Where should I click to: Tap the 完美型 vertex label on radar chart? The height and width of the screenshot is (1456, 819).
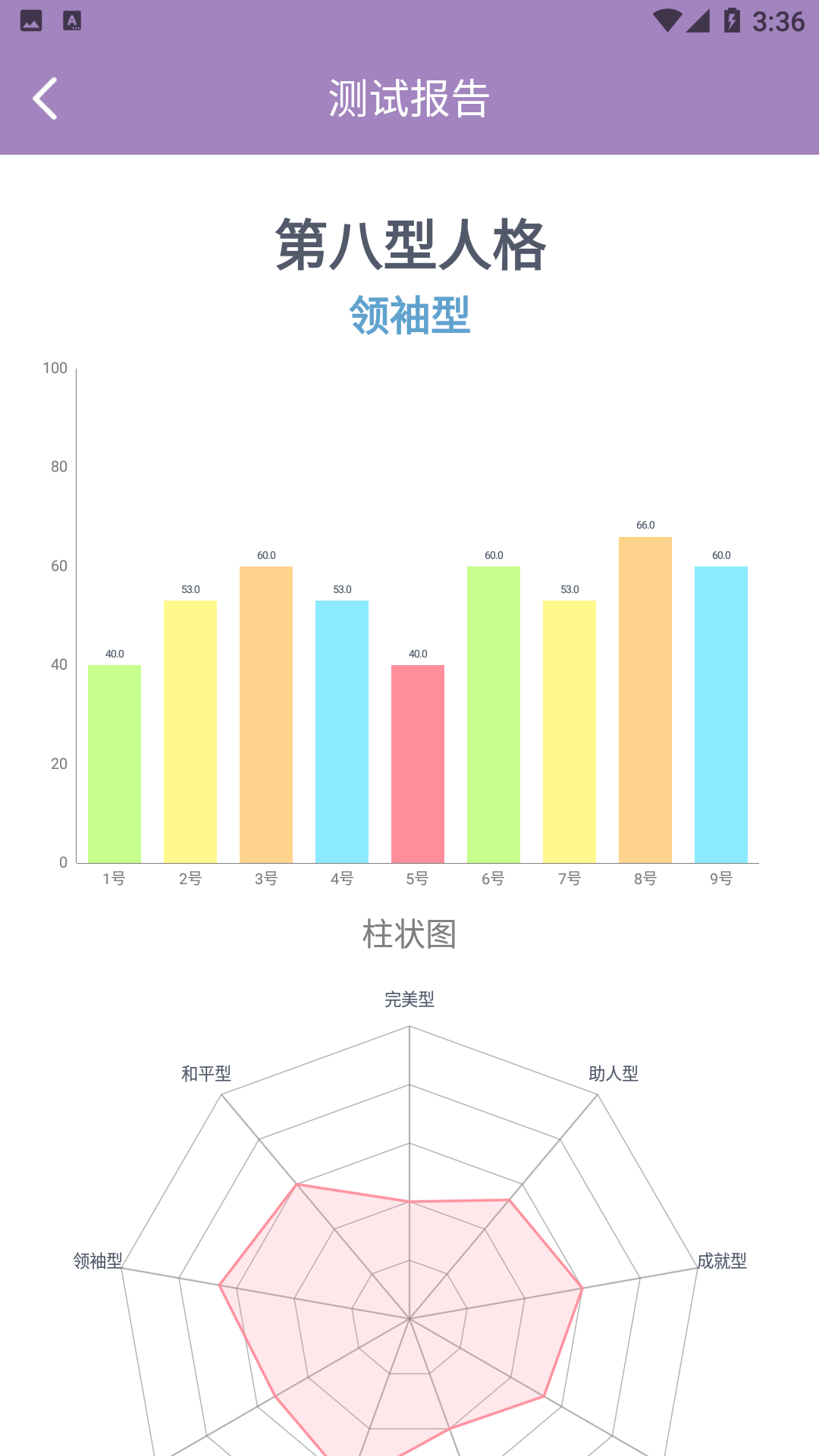[x=409, y=999]
